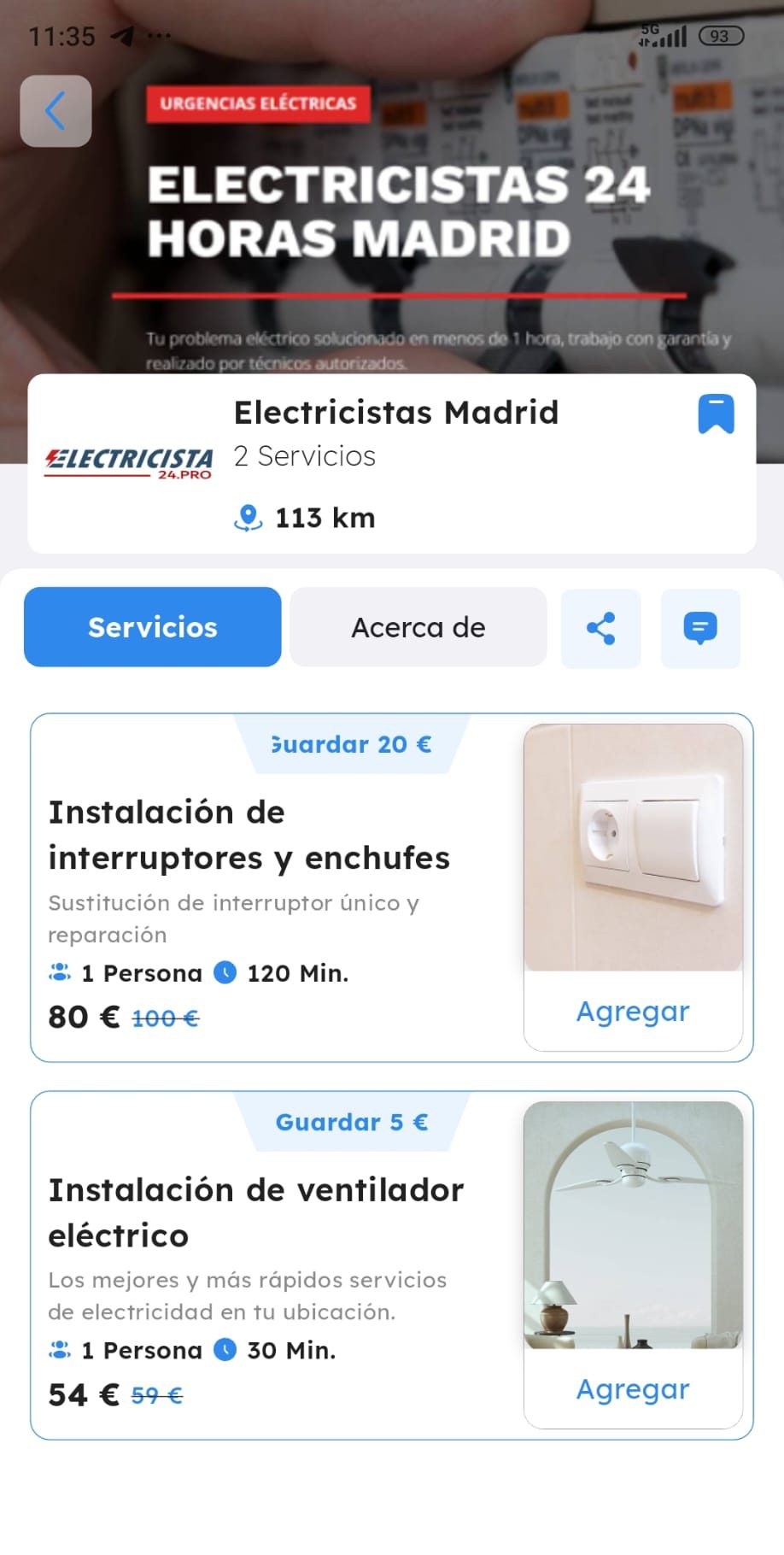Share this service provider

(x=600, y=628)
